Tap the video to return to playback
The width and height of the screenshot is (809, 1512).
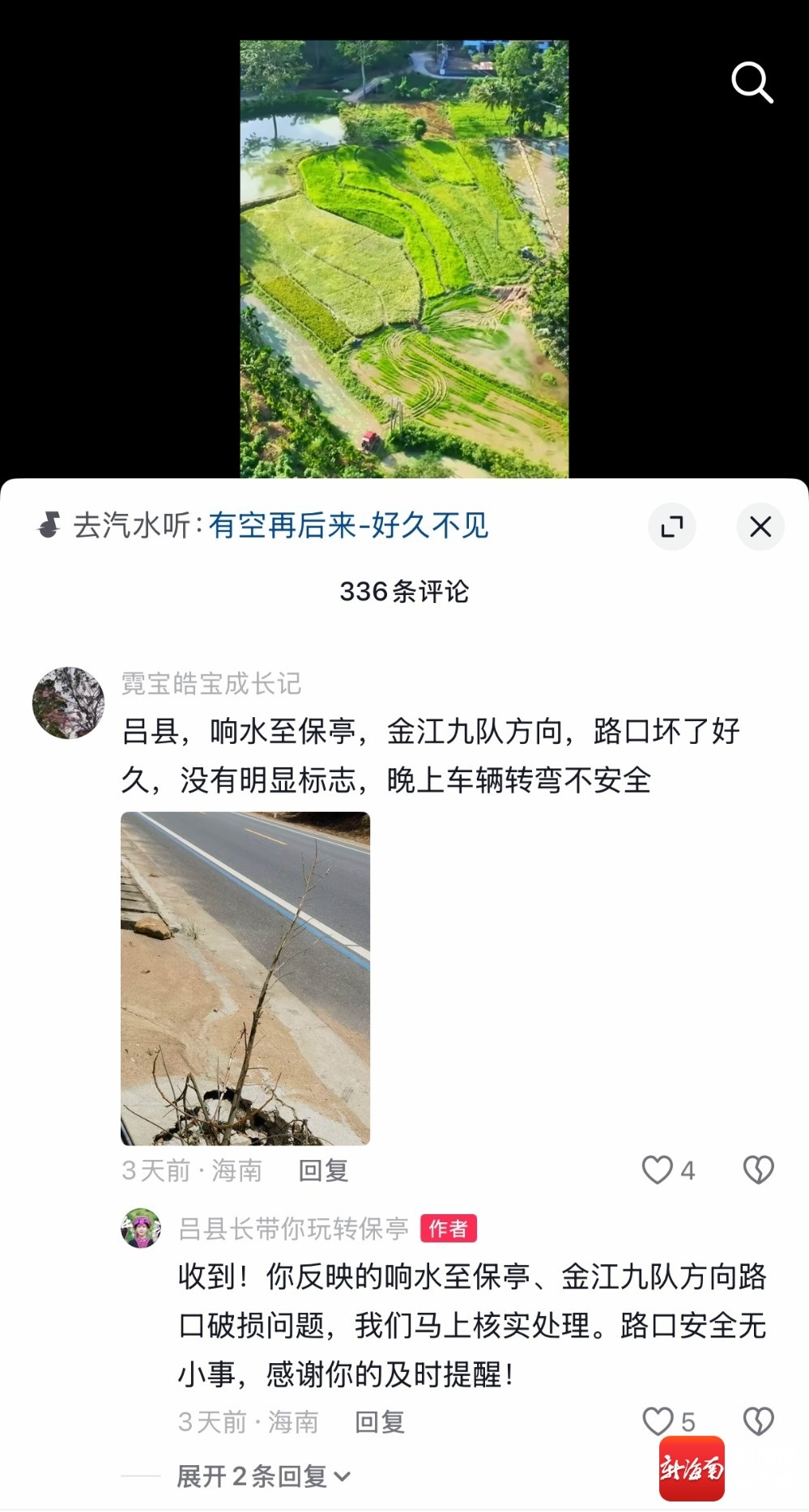point(404,259)
